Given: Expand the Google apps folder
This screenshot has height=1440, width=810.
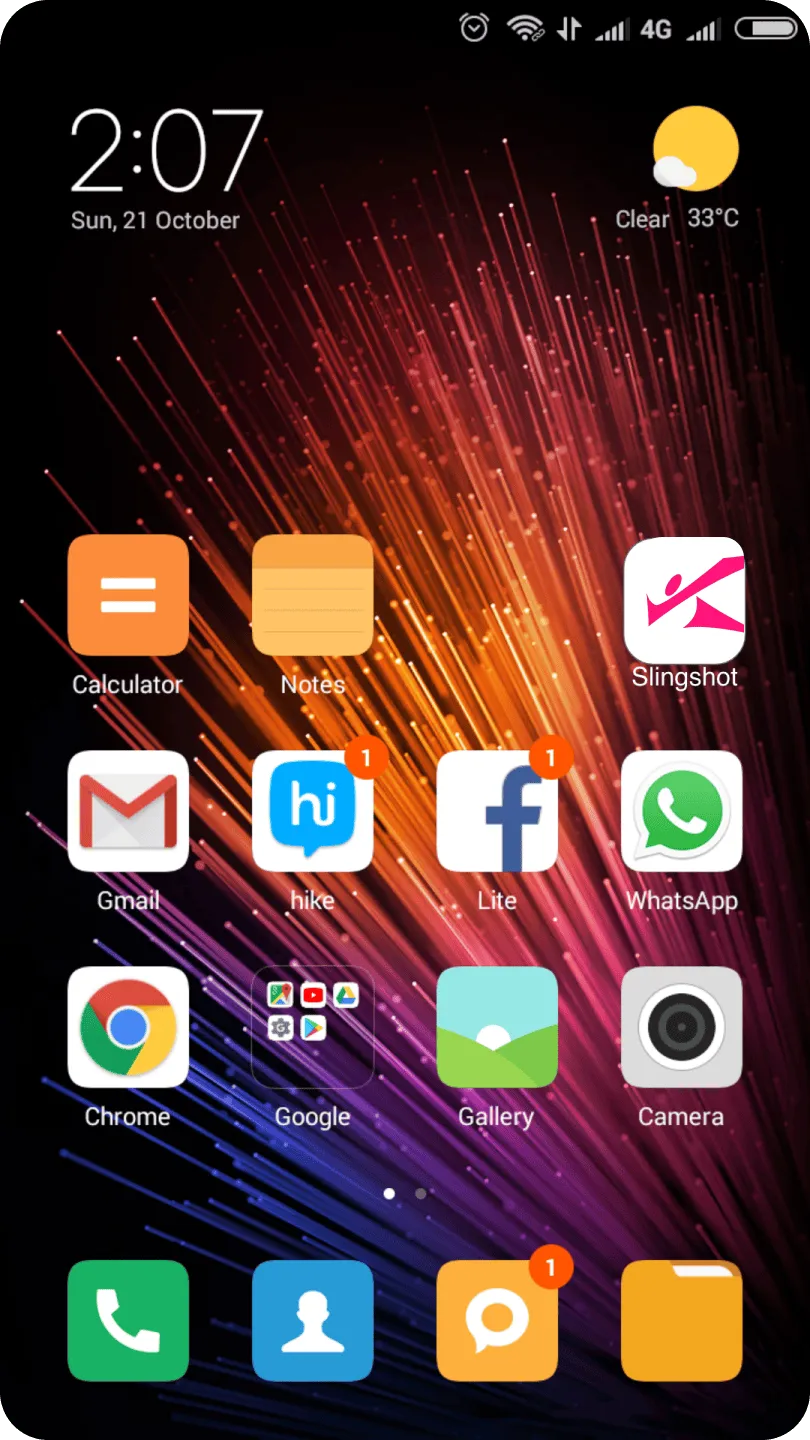Looking at the screenshot, I should coord(312,1027).
